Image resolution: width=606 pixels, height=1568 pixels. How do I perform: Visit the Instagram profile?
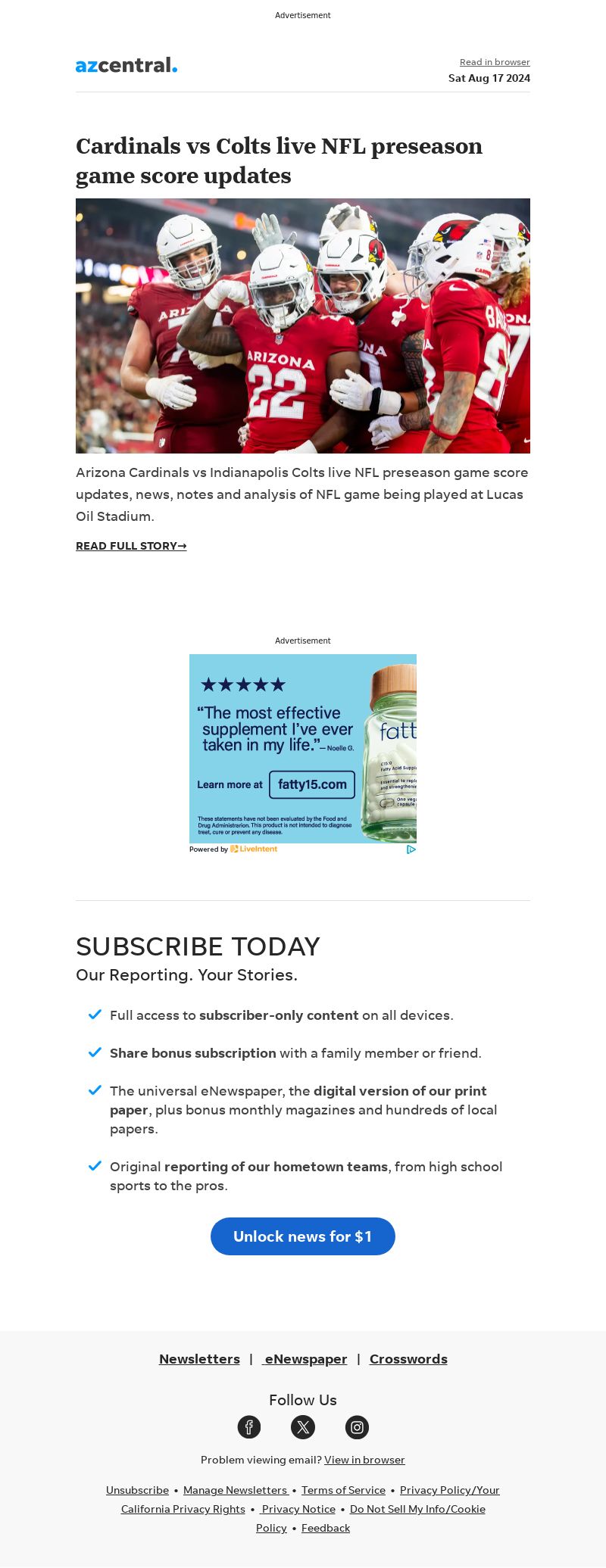tap(357, 1427)
